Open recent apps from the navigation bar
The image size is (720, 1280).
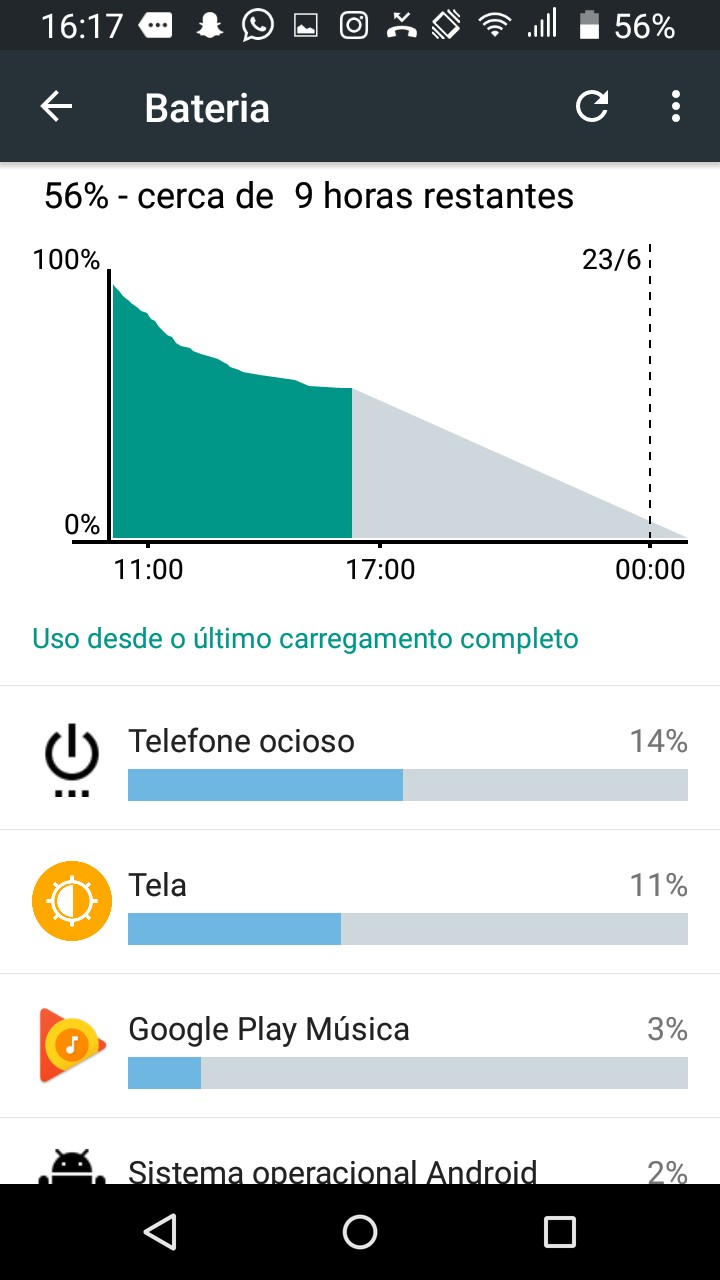pyautogui.click(x=560, y=1232)
